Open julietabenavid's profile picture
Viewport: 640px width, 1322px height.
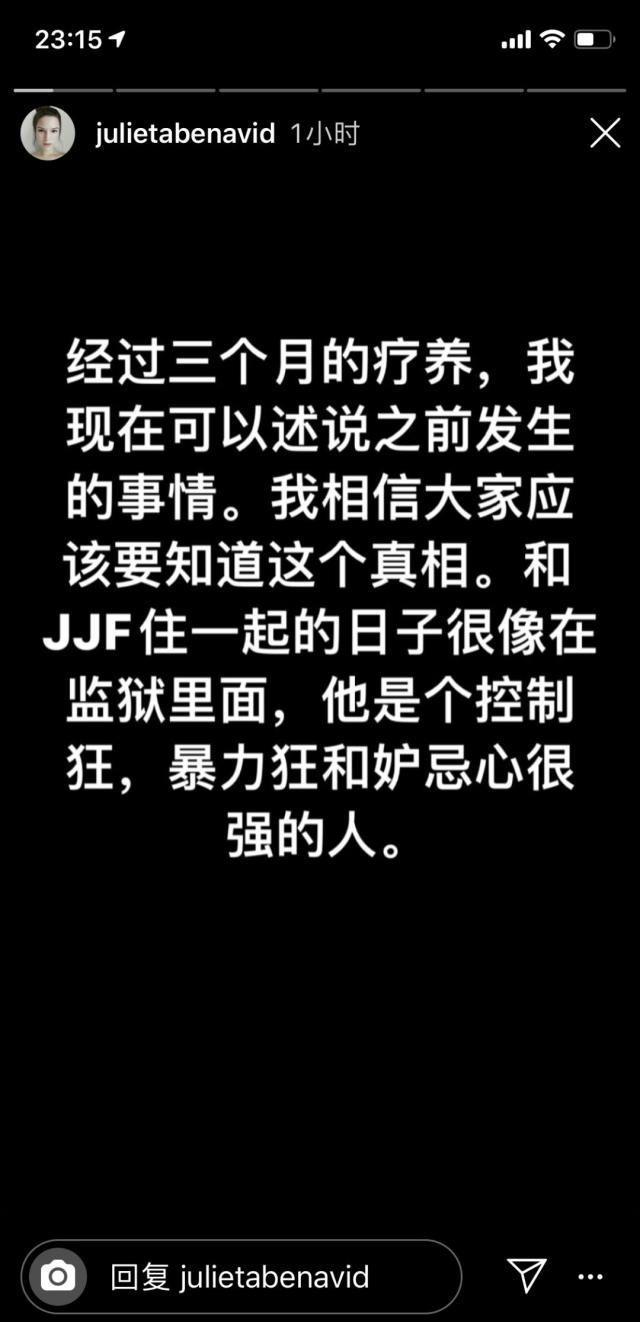(x=48, y=134)
